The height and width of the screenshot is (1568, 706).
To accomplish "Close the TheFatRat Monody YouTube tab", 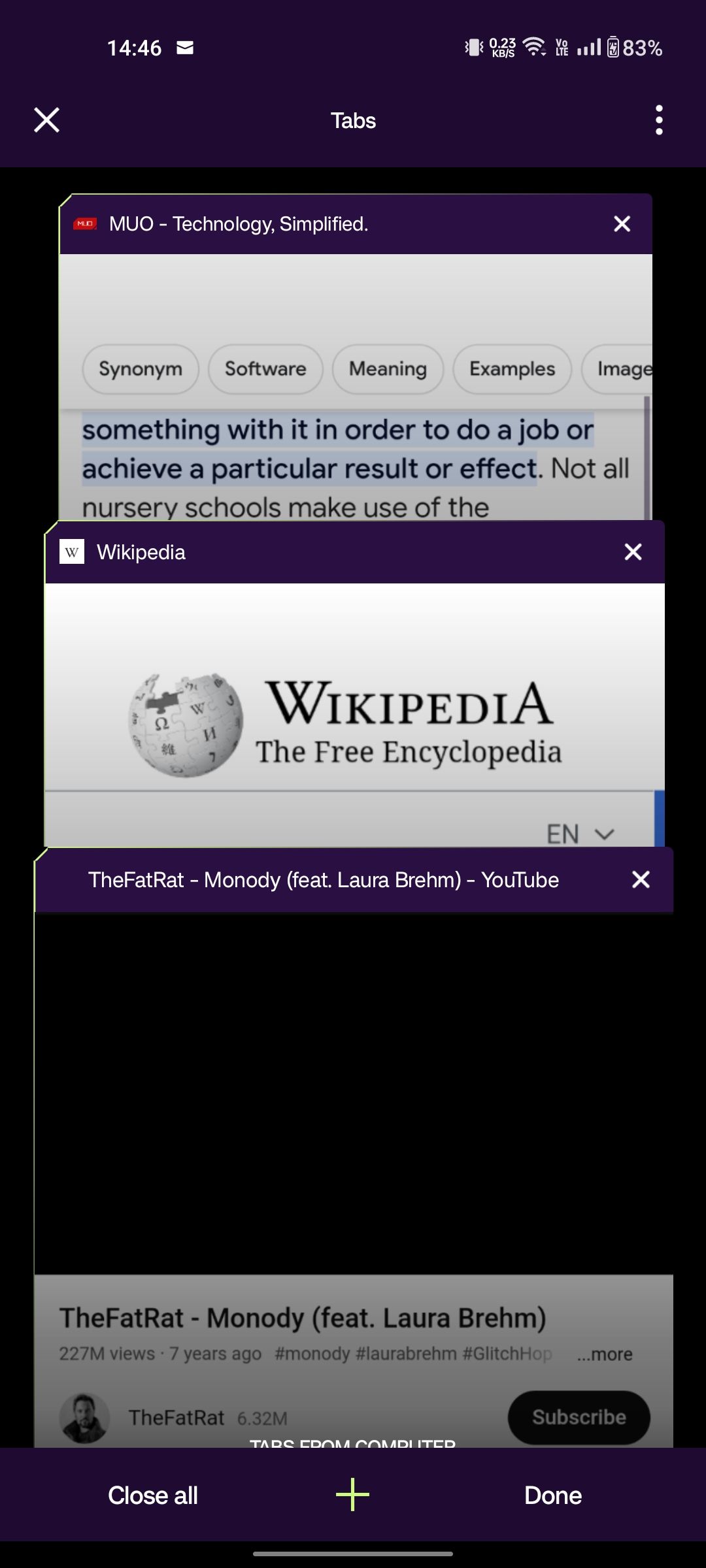I will [x=641, y=879].
